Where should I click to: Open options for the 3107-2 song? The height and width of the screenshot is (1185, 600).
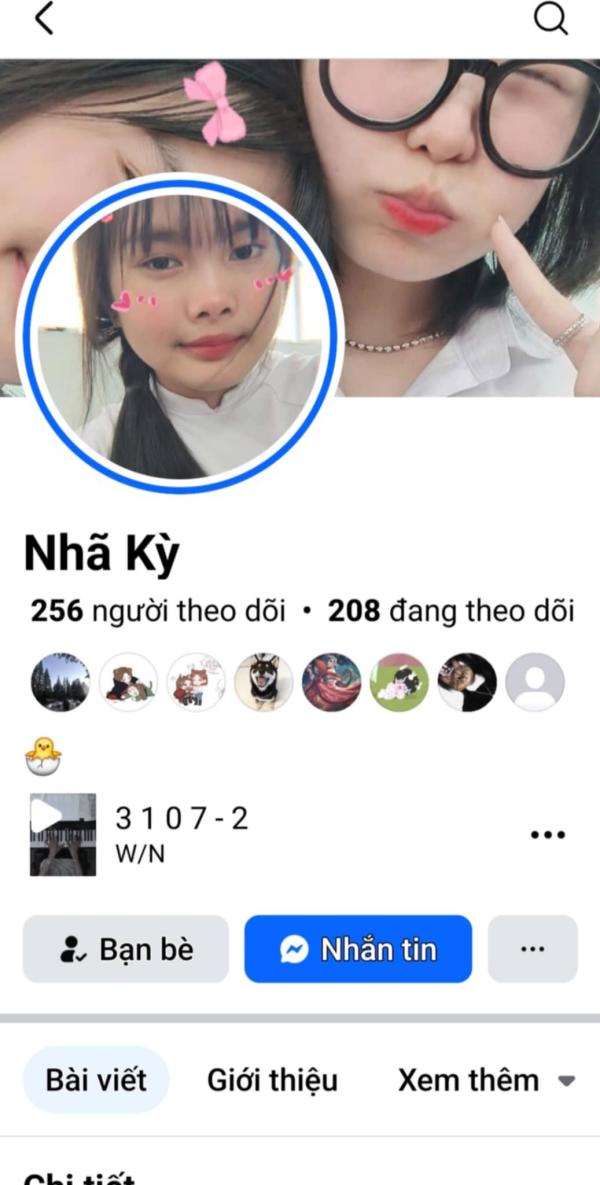[547, 835]
